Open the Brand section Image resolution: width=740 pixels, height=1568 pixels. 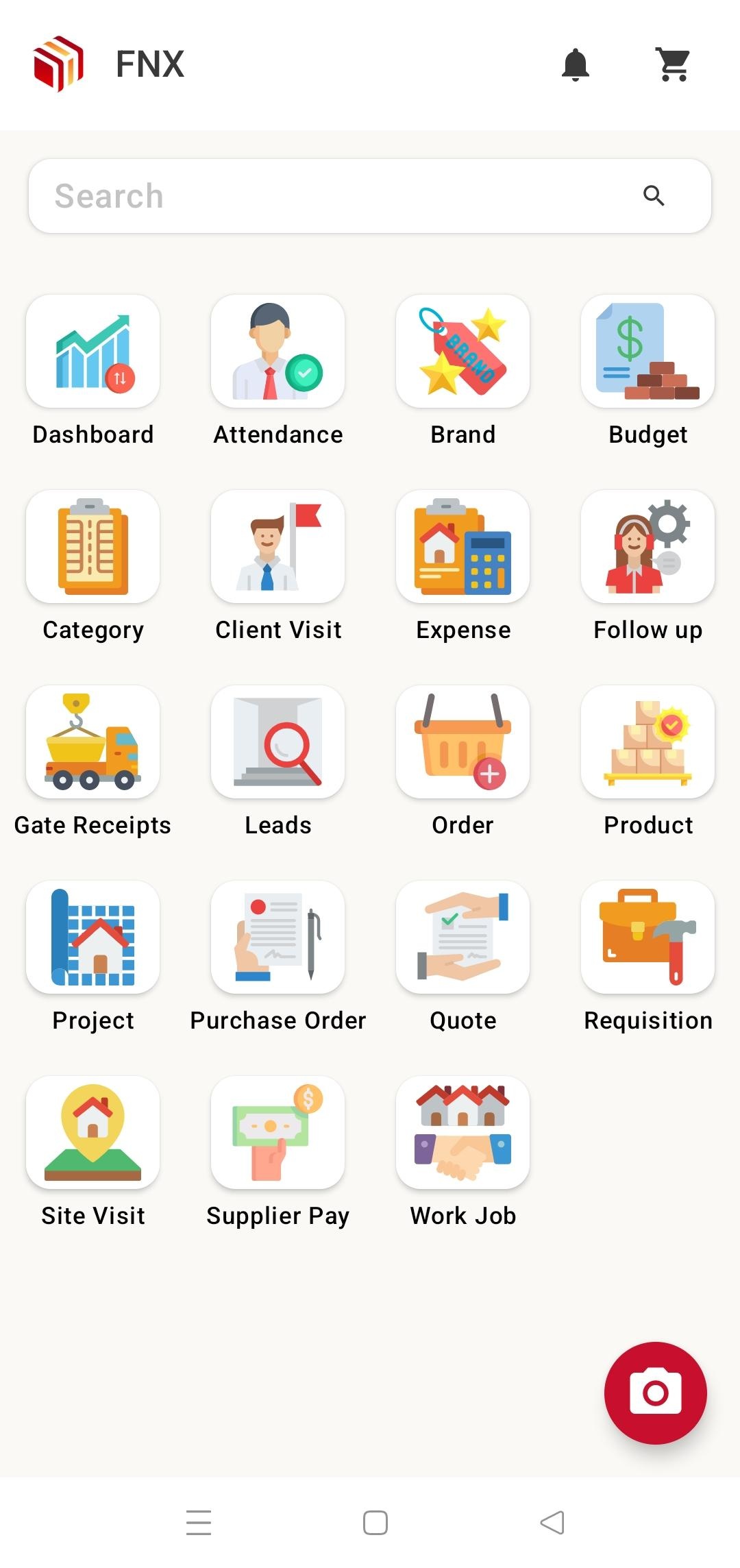[x=463, y=350]
